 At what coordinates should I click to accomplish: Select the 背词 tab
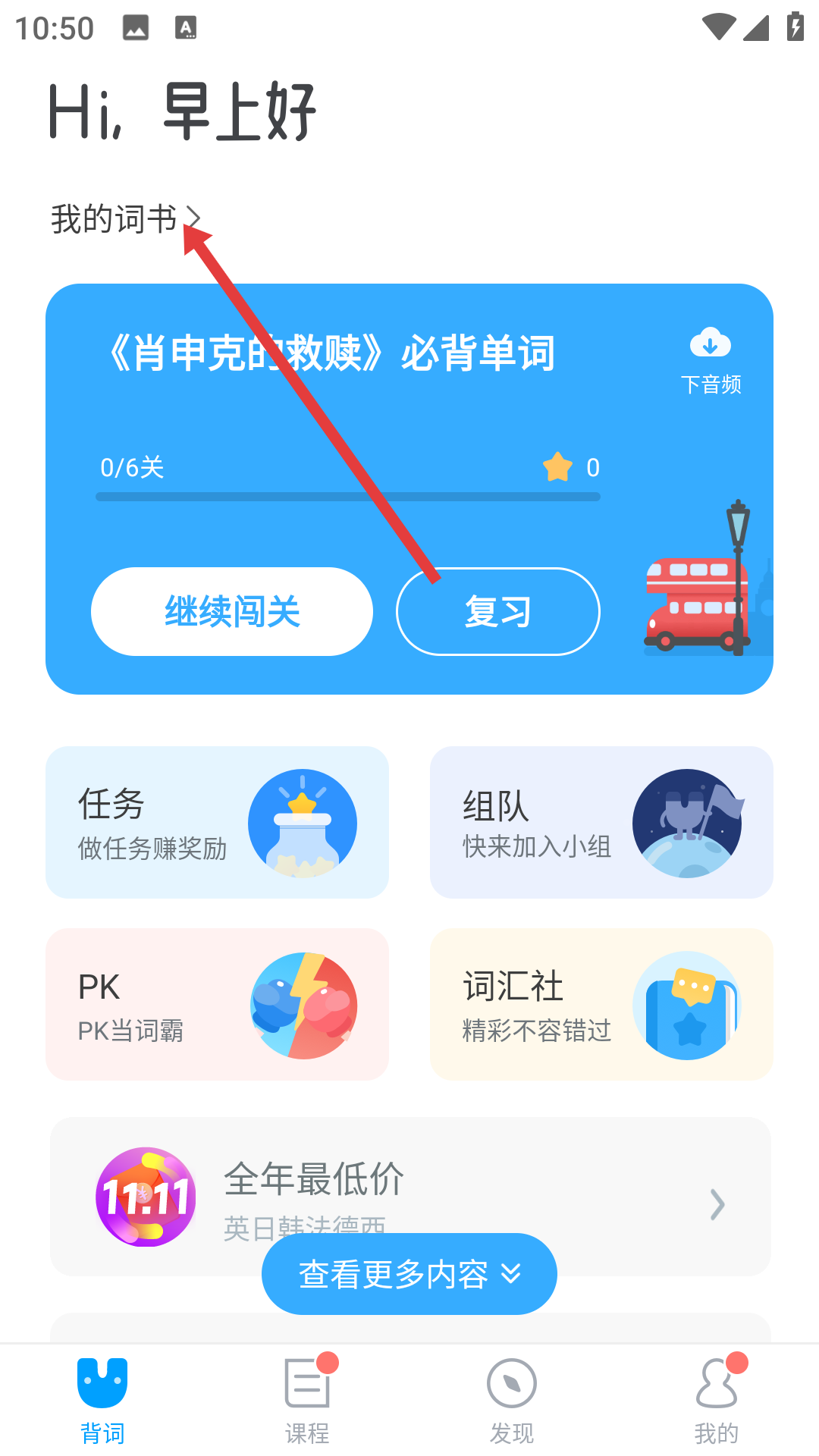click(102, 1400)
